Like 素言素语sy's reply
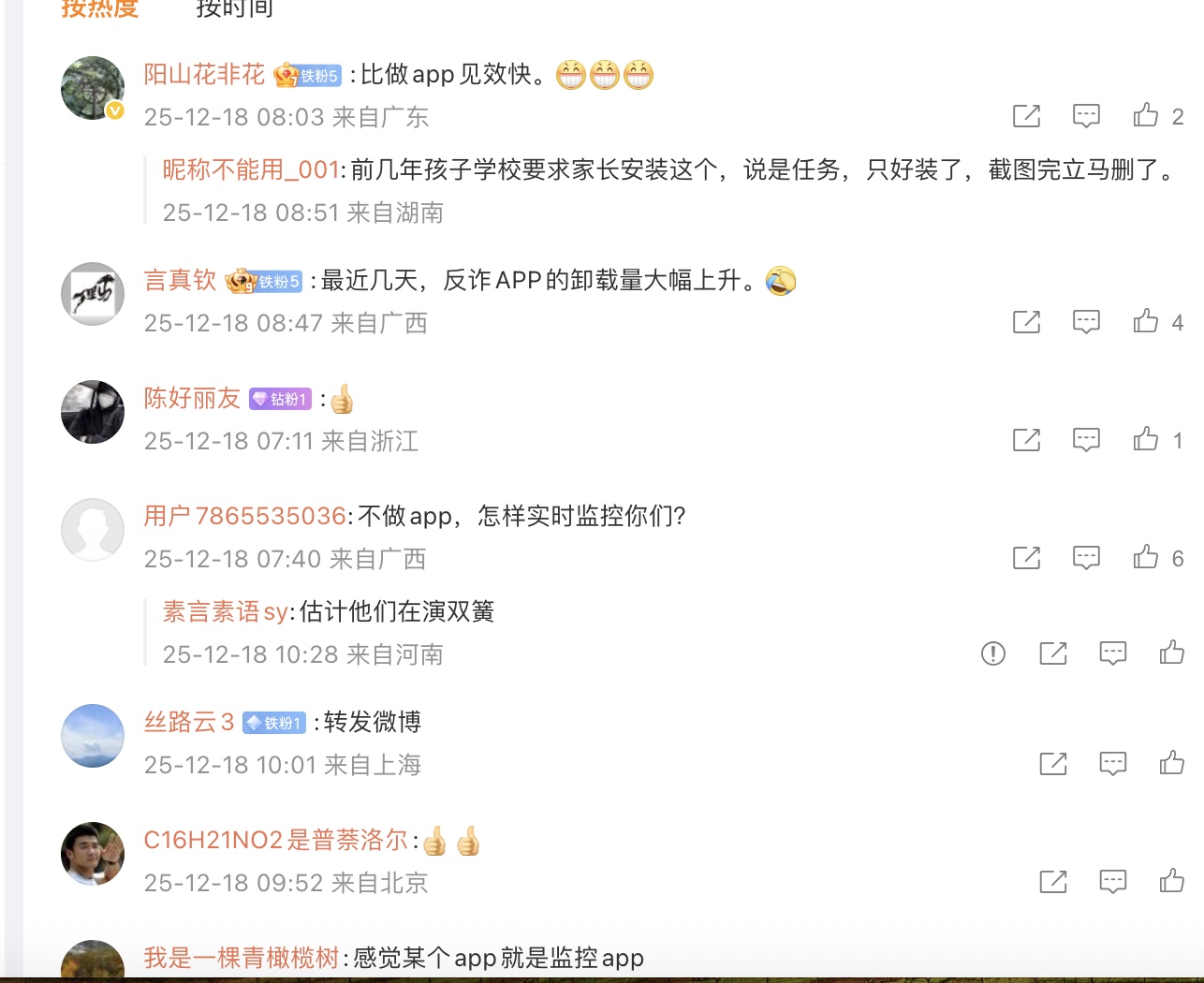Viewport: 1204px width, 983px height. pyautogui.click(x=1172, y=653)
